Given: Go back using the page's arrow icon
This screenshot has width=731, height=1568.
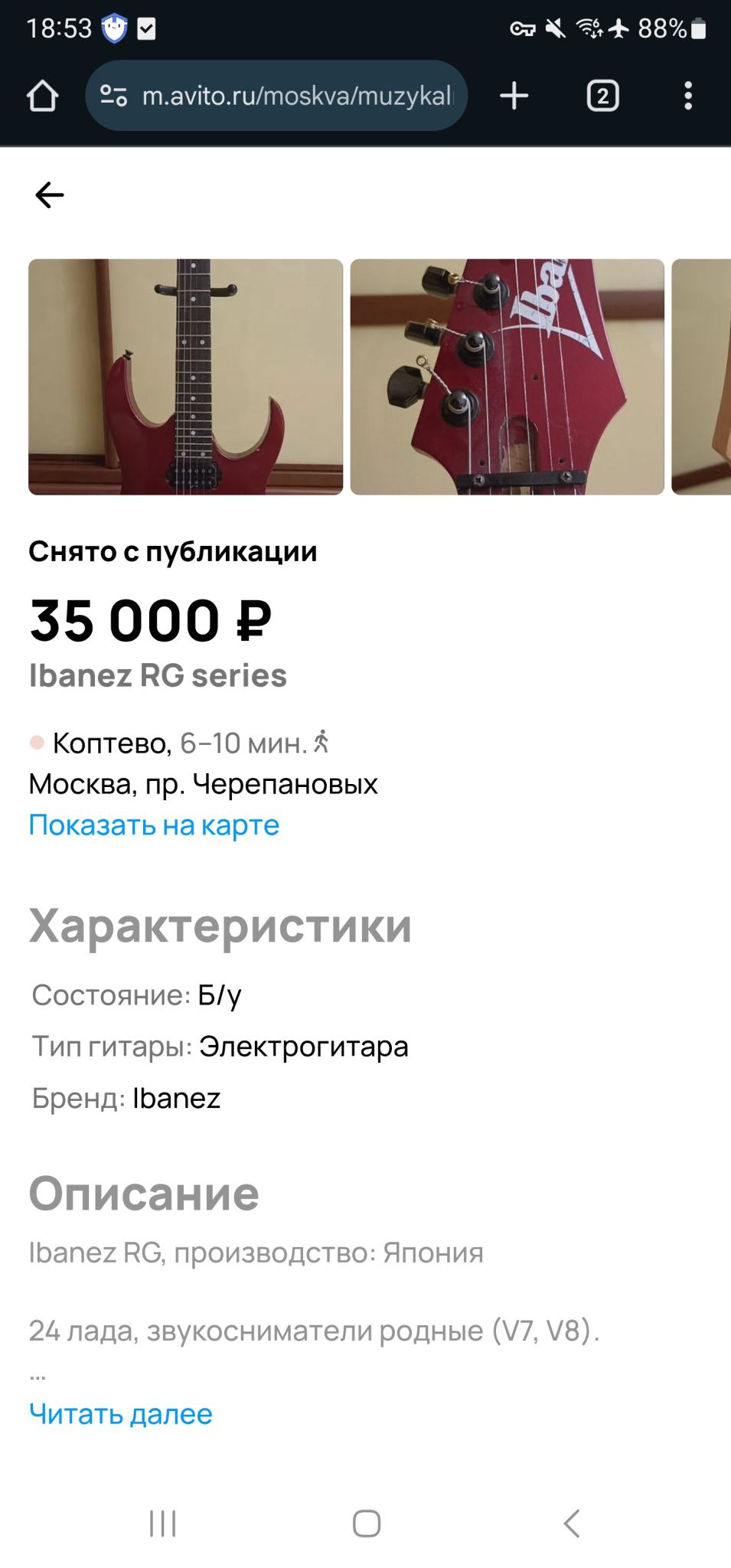Looking at the screenshot, I should [x=50, y=195].
